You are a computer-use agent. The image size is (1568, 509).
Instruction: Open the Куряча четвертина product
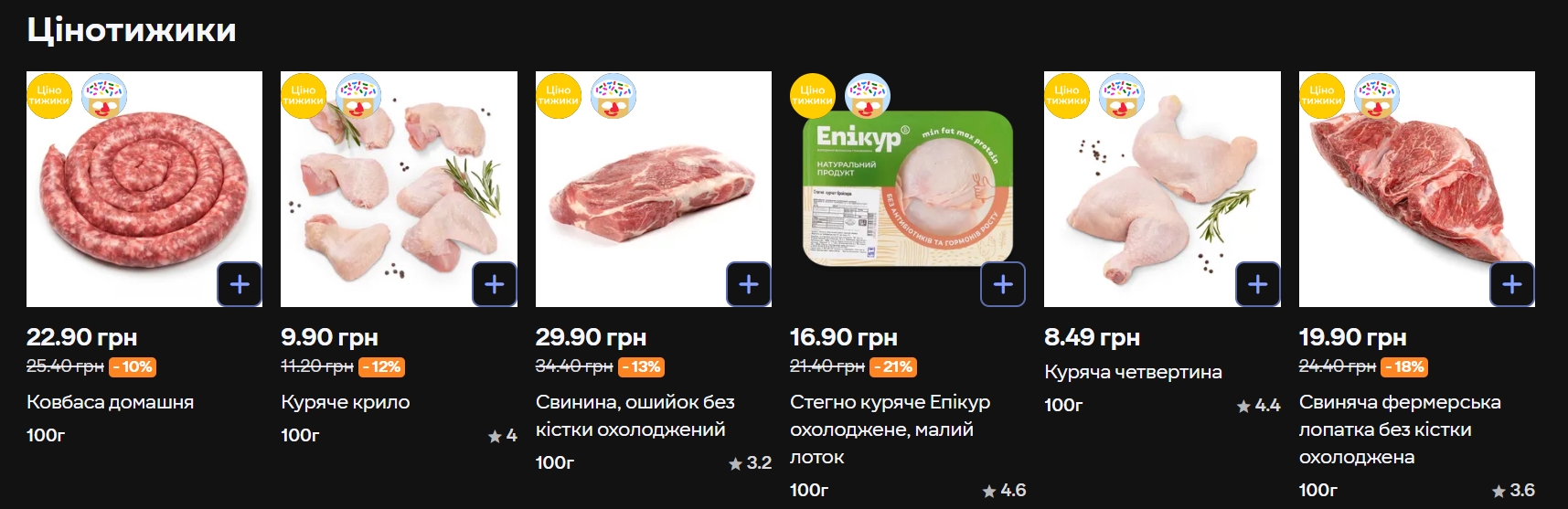coord(1133,372)
